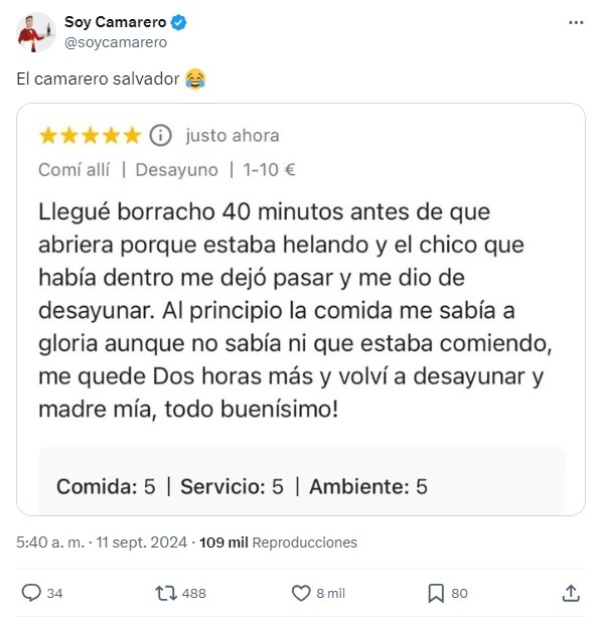The image size is (600, 618).
Task: Open the tweet's timestamp 5:40 a. m.
Action: click(x=50, y=542)
